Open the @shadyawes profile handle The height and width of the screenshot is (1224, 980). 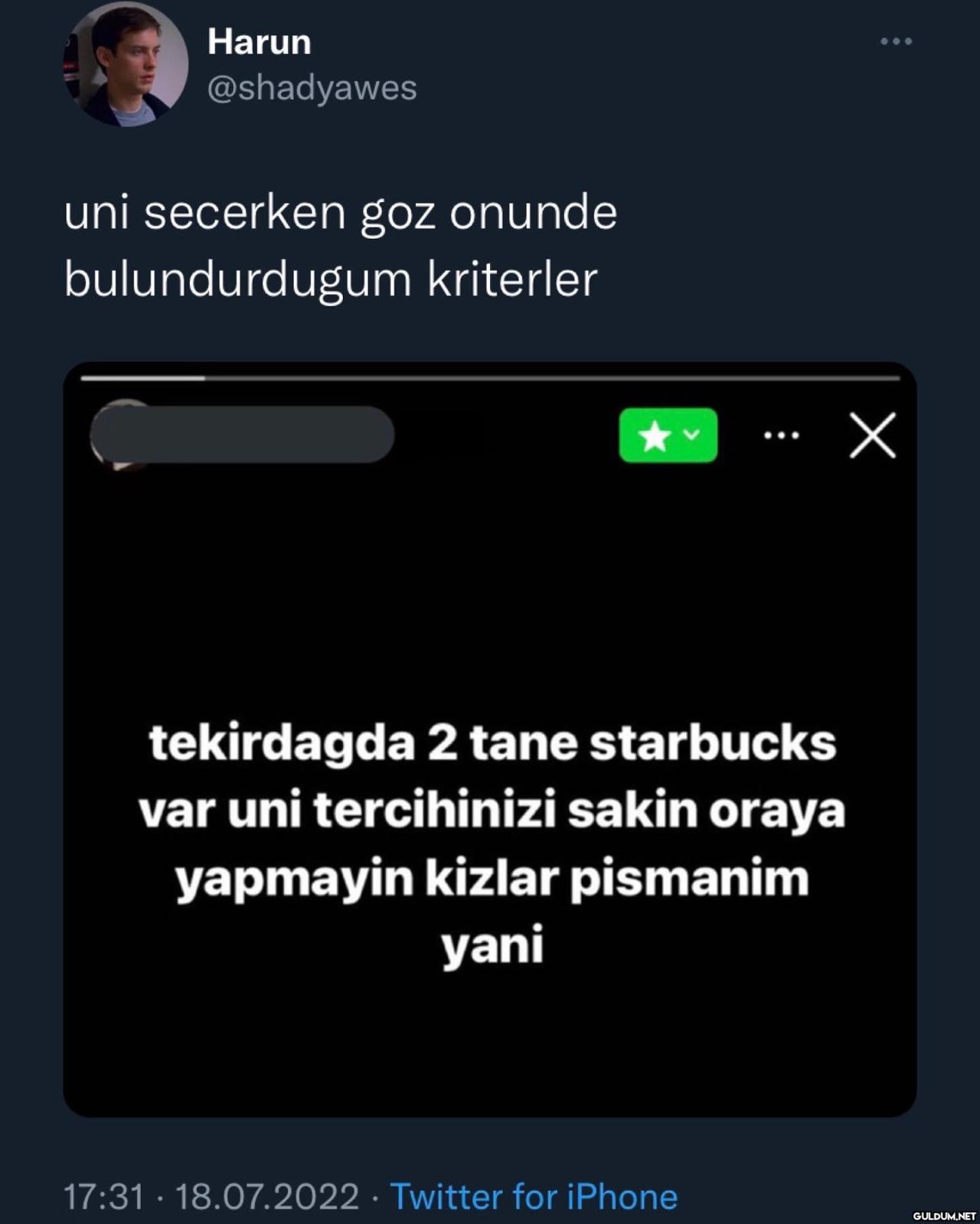pyautogui.click(x=312, y=88)
